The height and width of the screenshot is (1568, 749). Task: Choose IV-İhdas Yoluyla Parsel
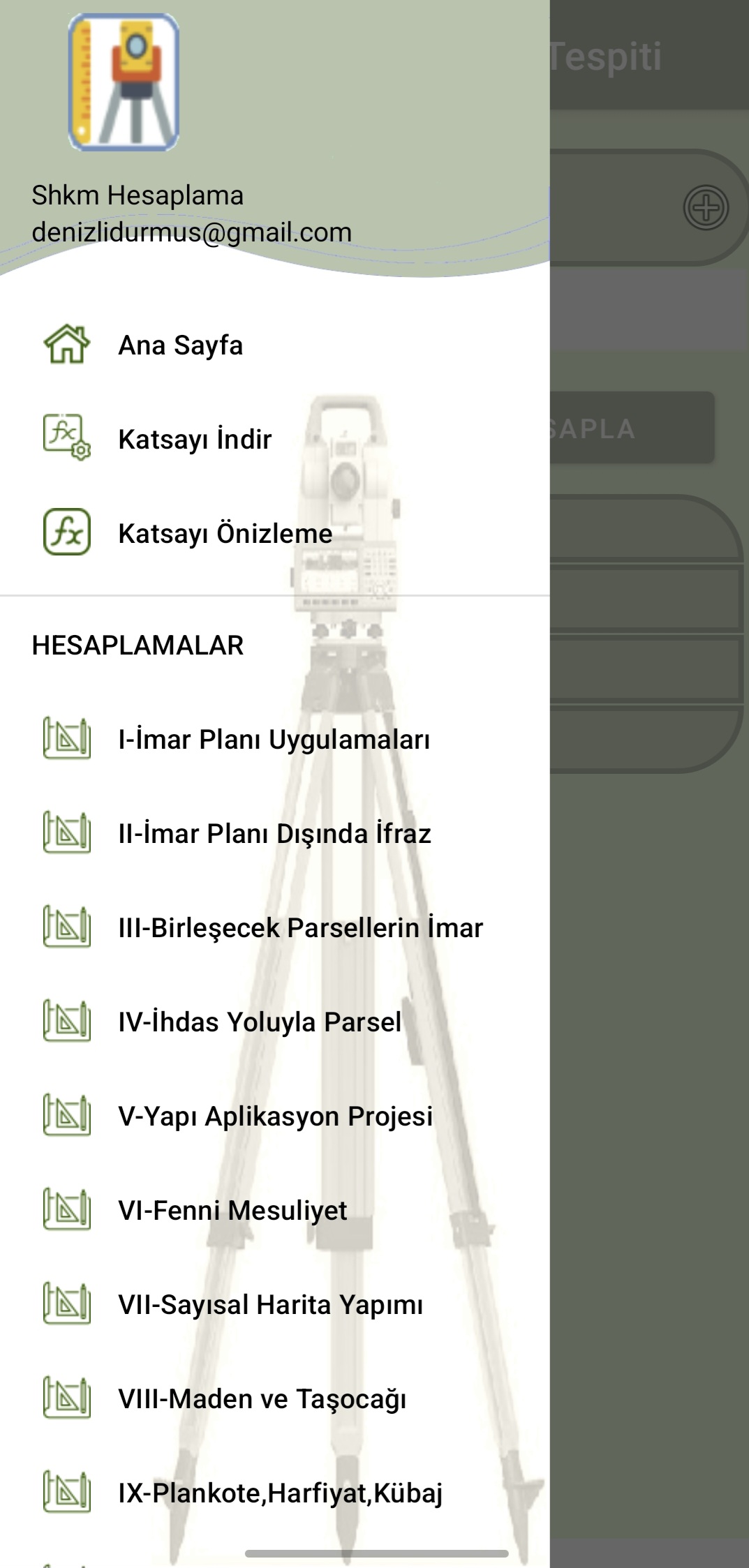(x=260, y=1022)
